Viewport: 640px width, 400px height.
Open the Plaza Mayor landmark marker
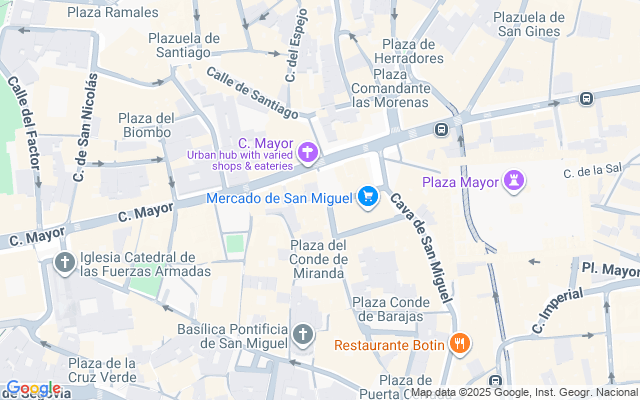(516, 181)
